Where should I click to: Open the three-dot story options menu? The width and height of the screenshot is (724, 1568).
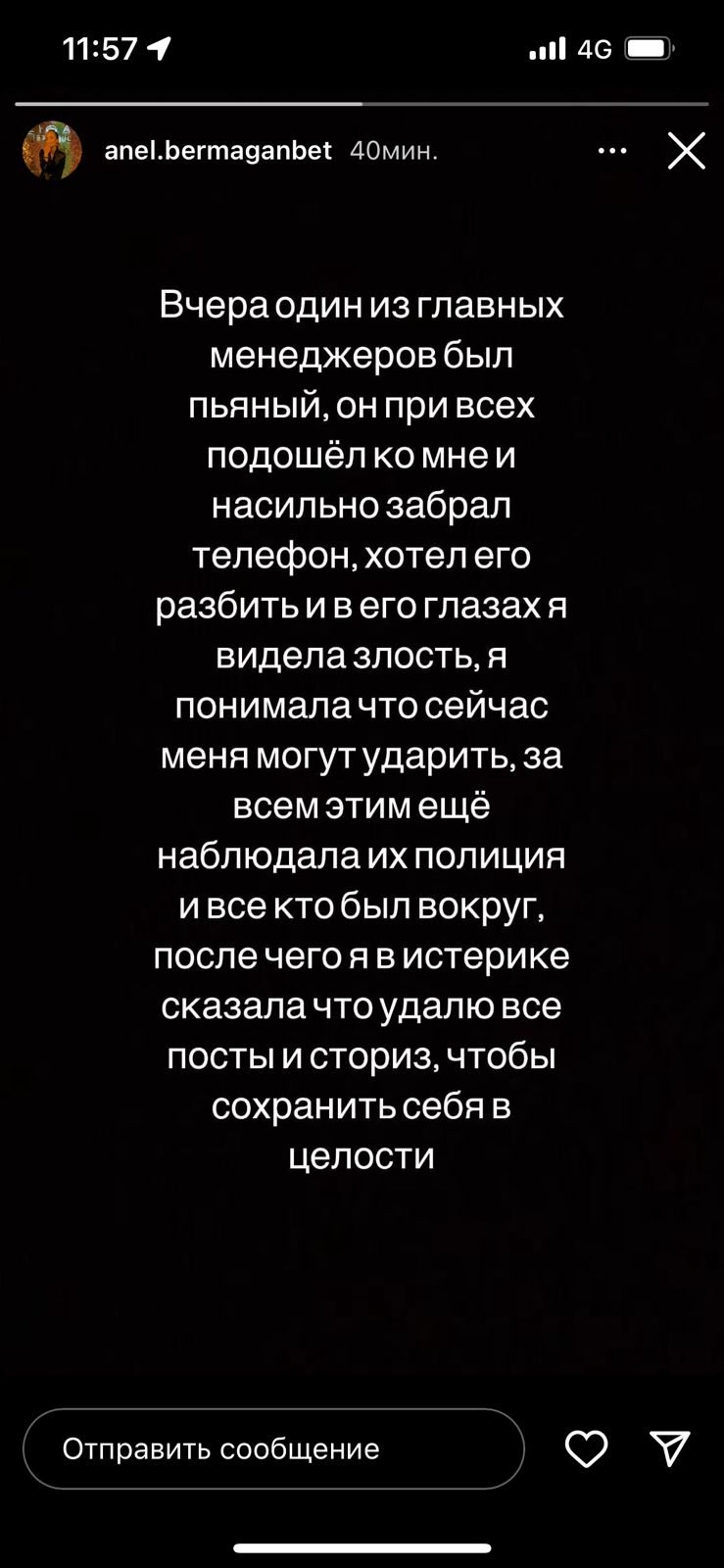pos(612,151)
